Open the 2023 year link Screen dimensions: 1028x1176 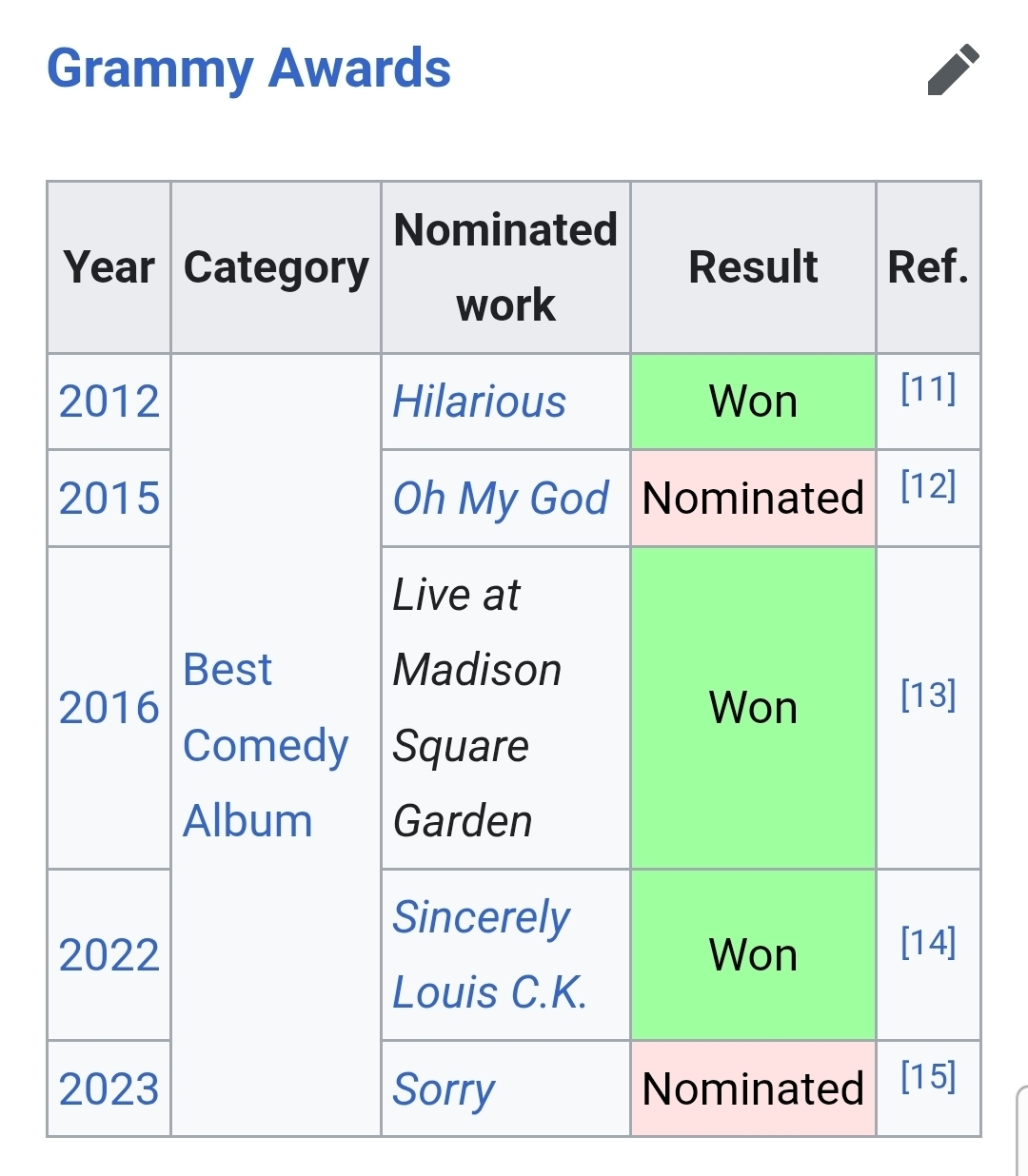pos(109,1089)
